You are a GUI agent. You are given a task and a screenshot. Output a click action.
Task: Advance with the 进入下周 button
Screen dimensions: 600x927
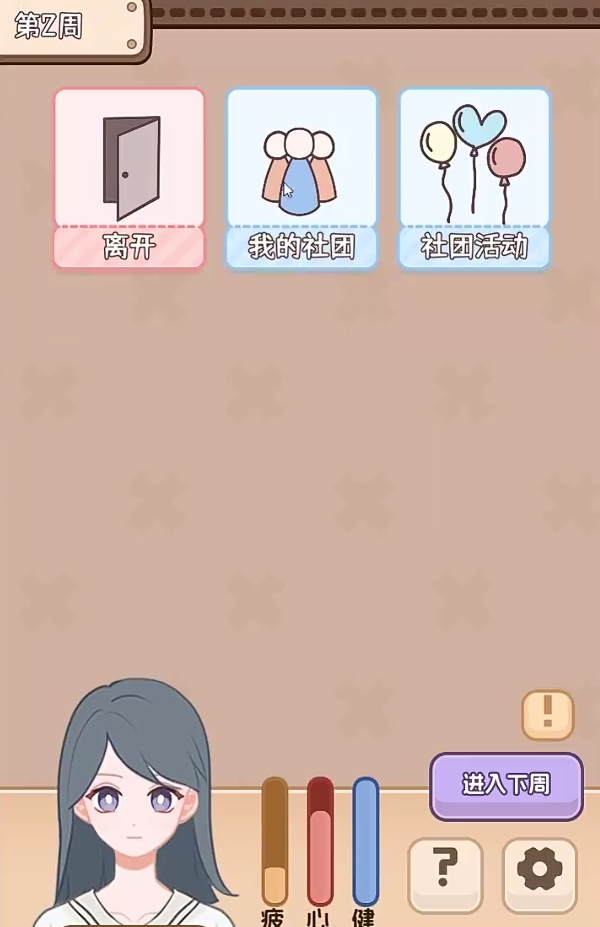coord(506,786)
